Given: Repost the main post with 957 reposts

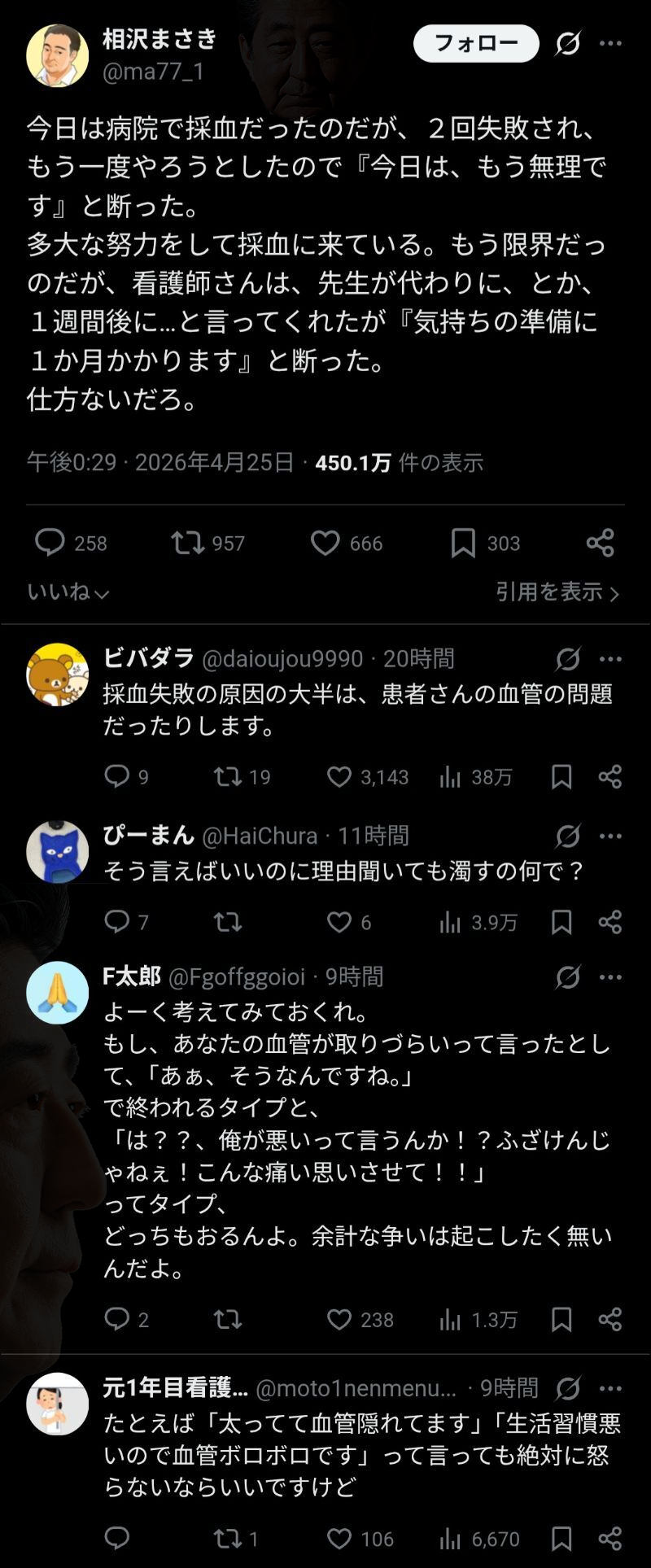Looking at the screenshot, I should point(187,543).
